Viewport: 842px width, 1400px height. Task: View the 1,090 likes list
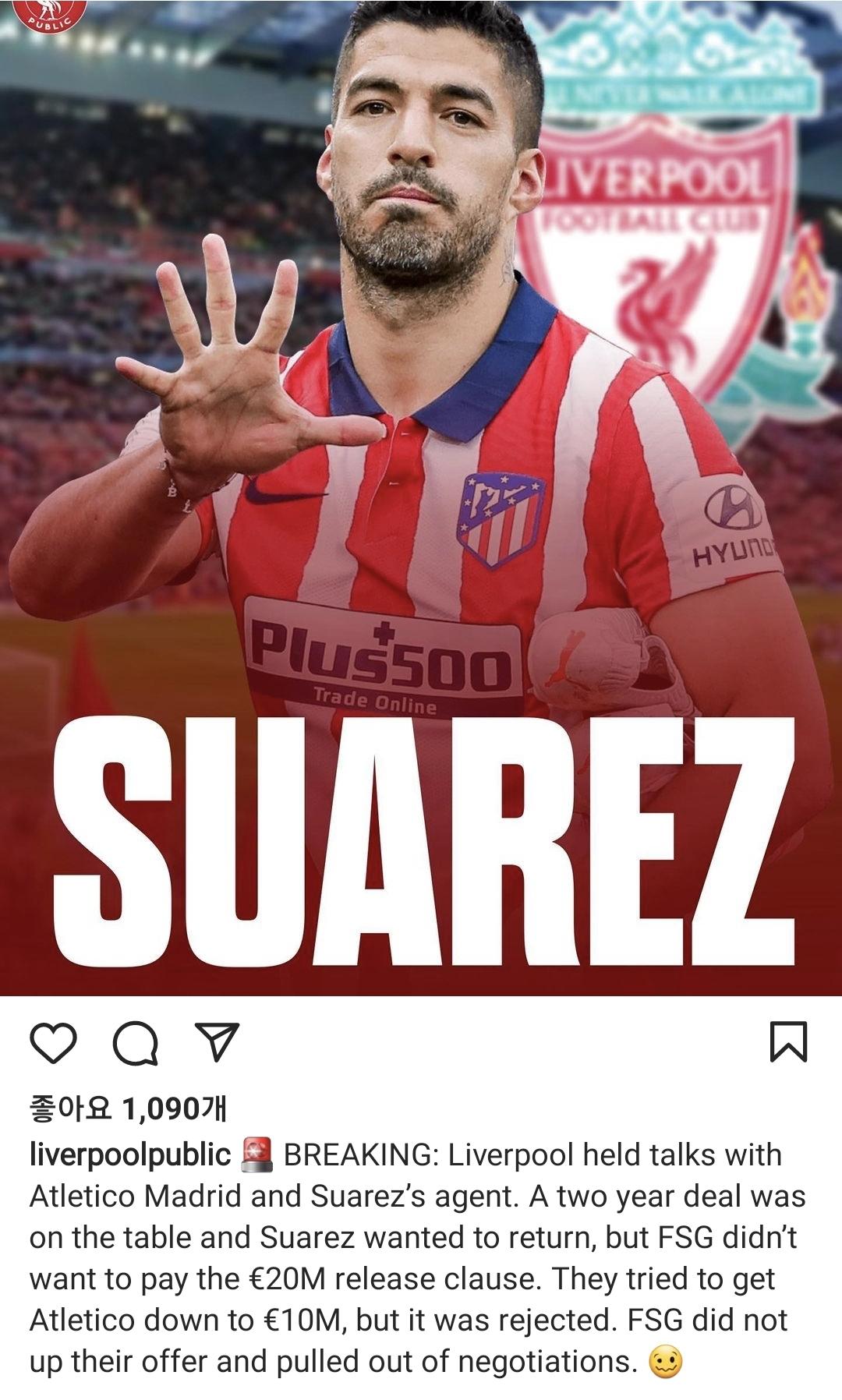pyautogui.click(x=128, y=1108)
